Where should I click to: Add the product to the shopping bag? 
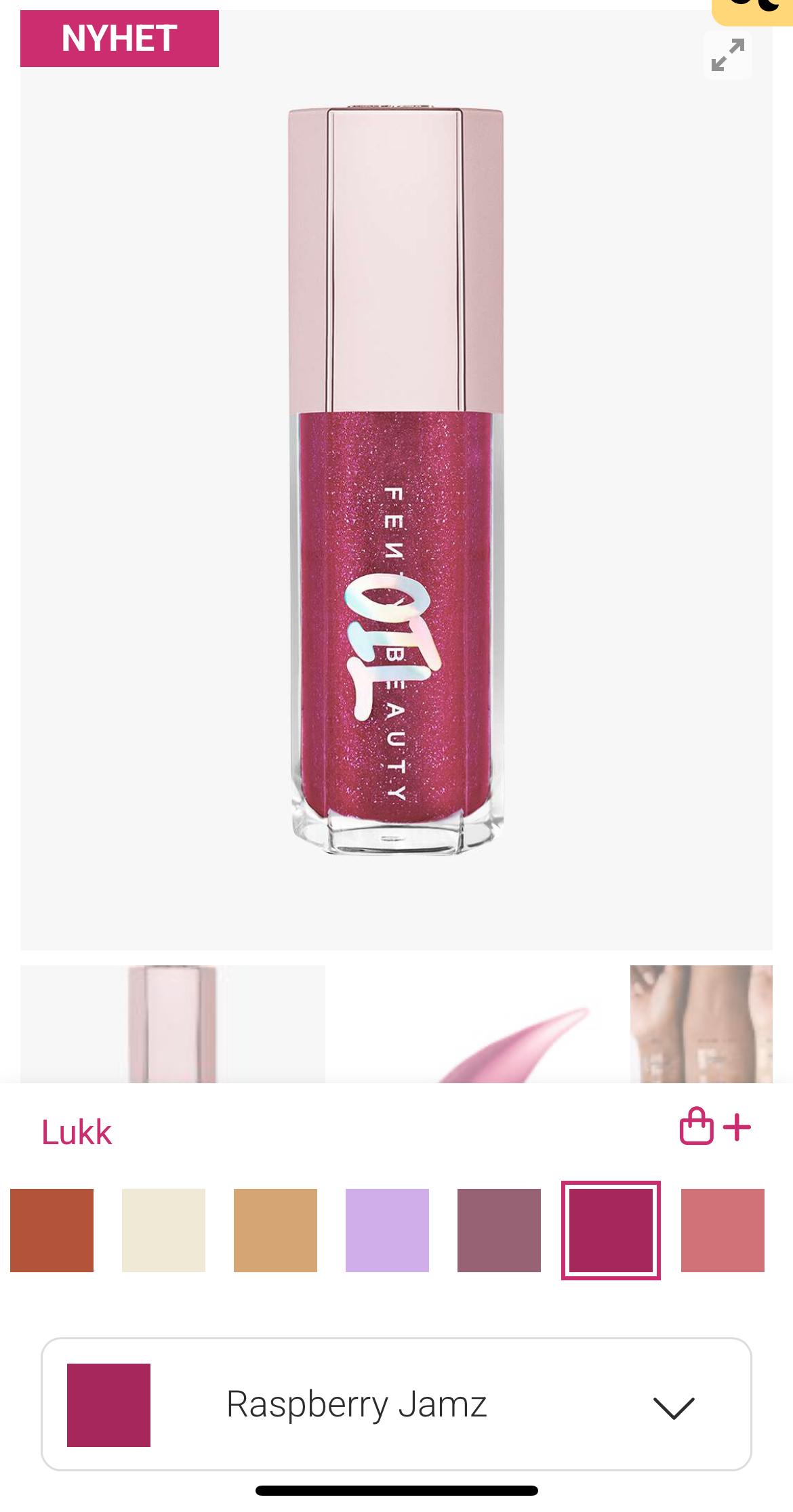[714, 1127]
